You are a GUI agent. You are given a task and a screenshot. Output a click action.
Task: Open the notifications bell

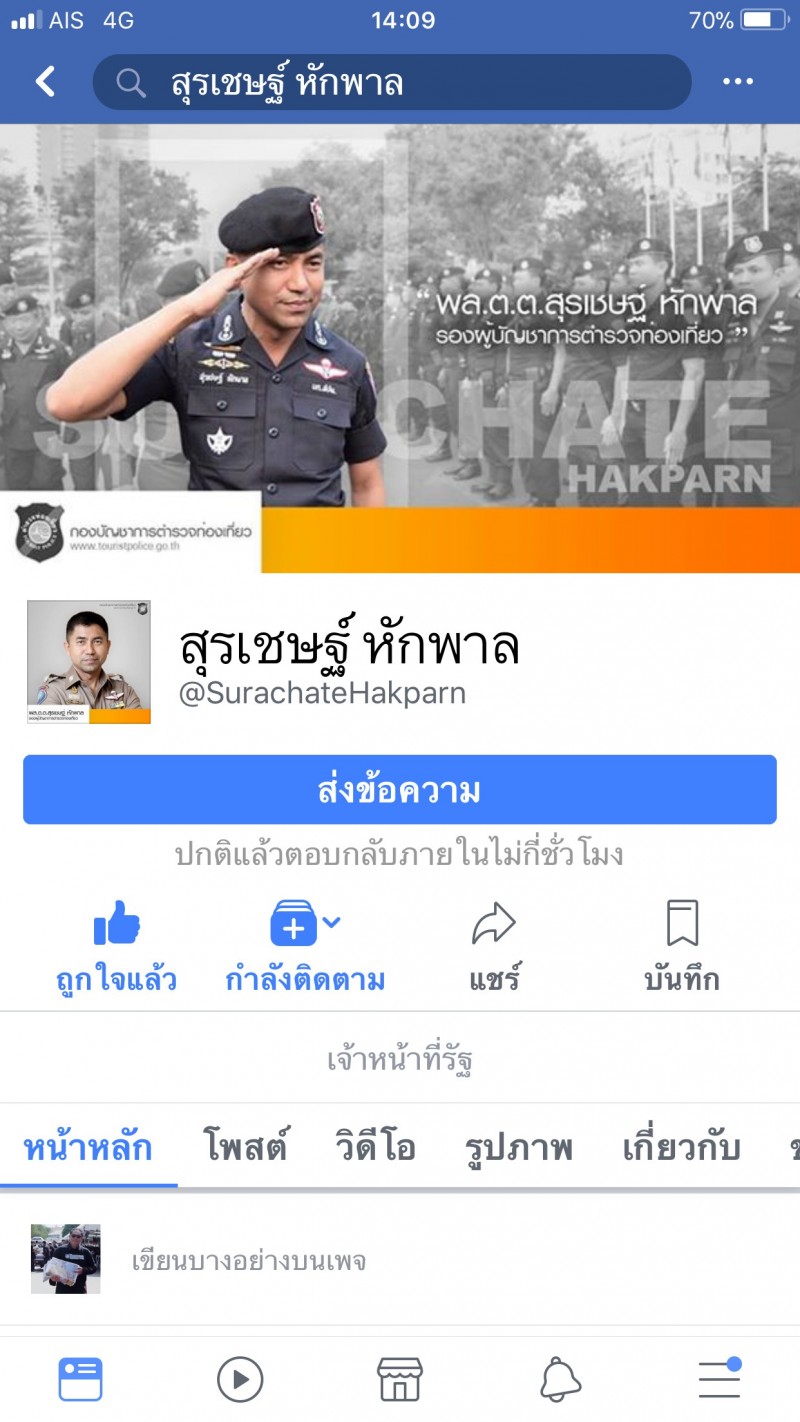(x=560, y=1380)
